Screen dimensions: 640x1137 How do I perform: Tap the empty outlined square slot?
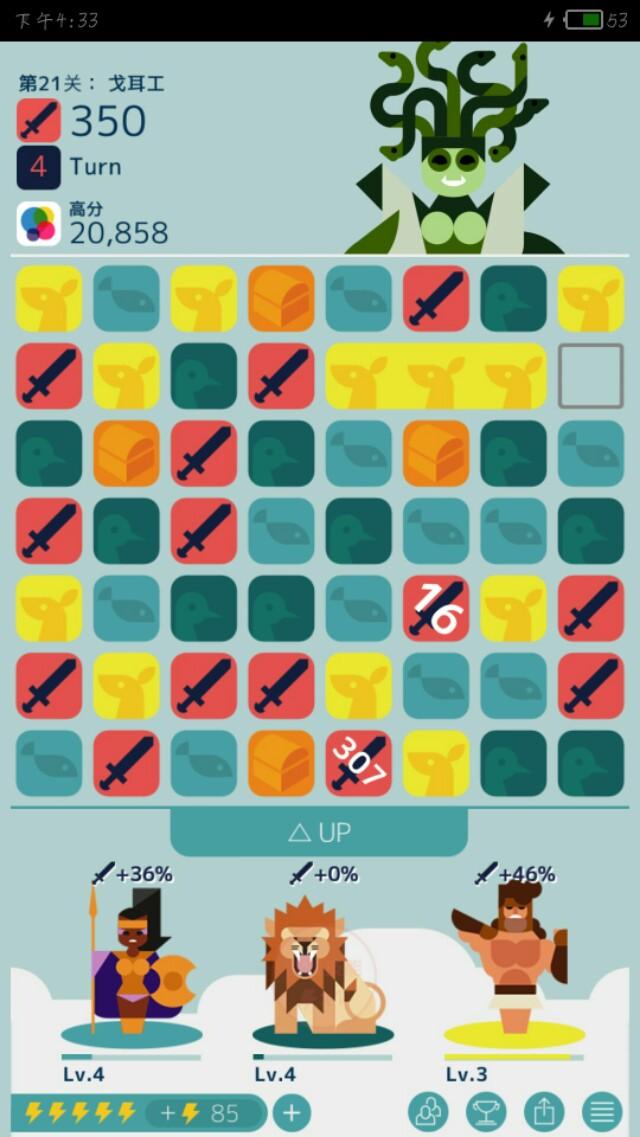pyautogui.click(x=591, y=376)
